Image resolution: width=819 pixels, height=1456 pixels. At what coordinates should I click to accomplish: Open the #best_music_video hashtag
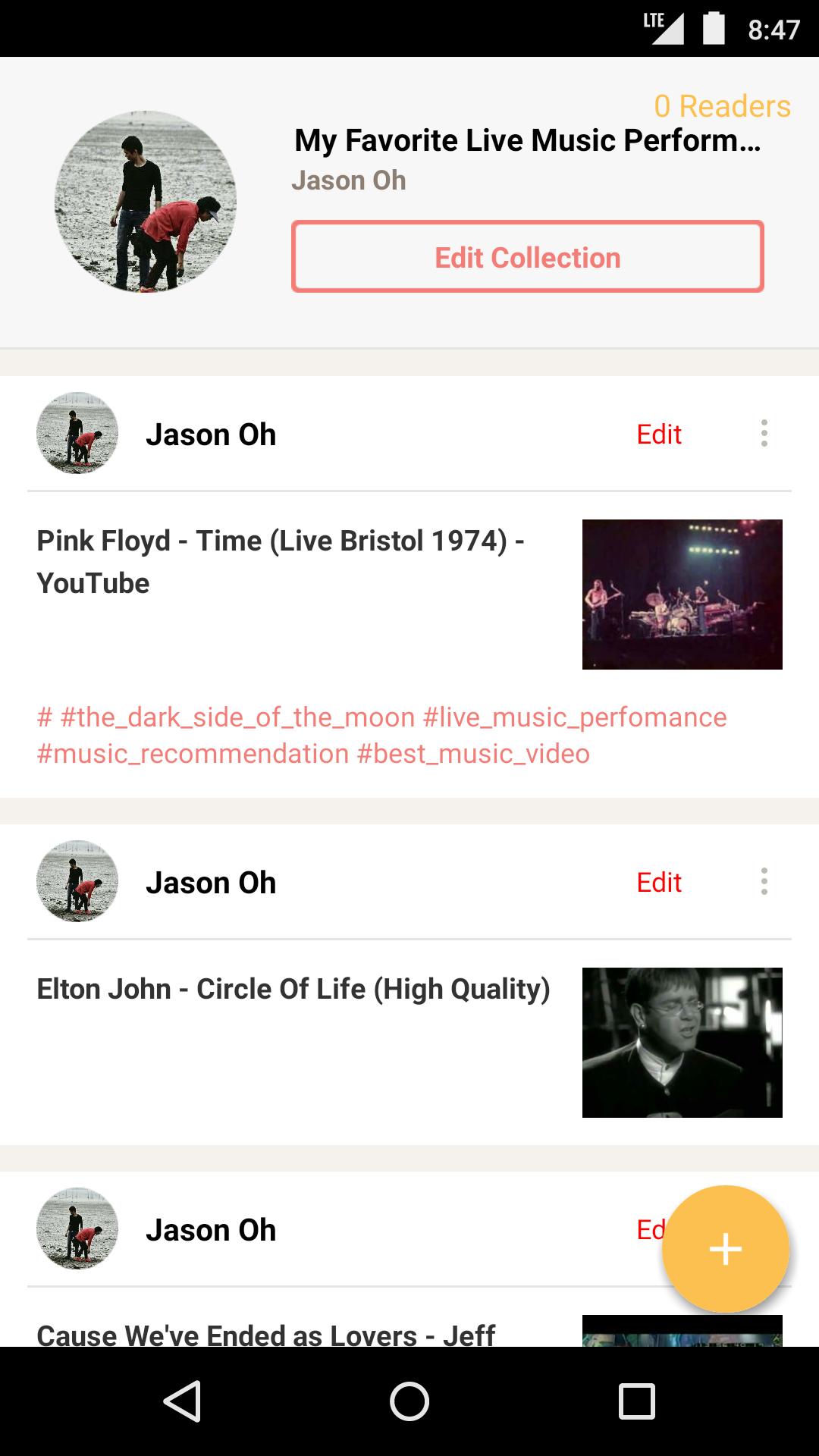(x=473, y=755)
